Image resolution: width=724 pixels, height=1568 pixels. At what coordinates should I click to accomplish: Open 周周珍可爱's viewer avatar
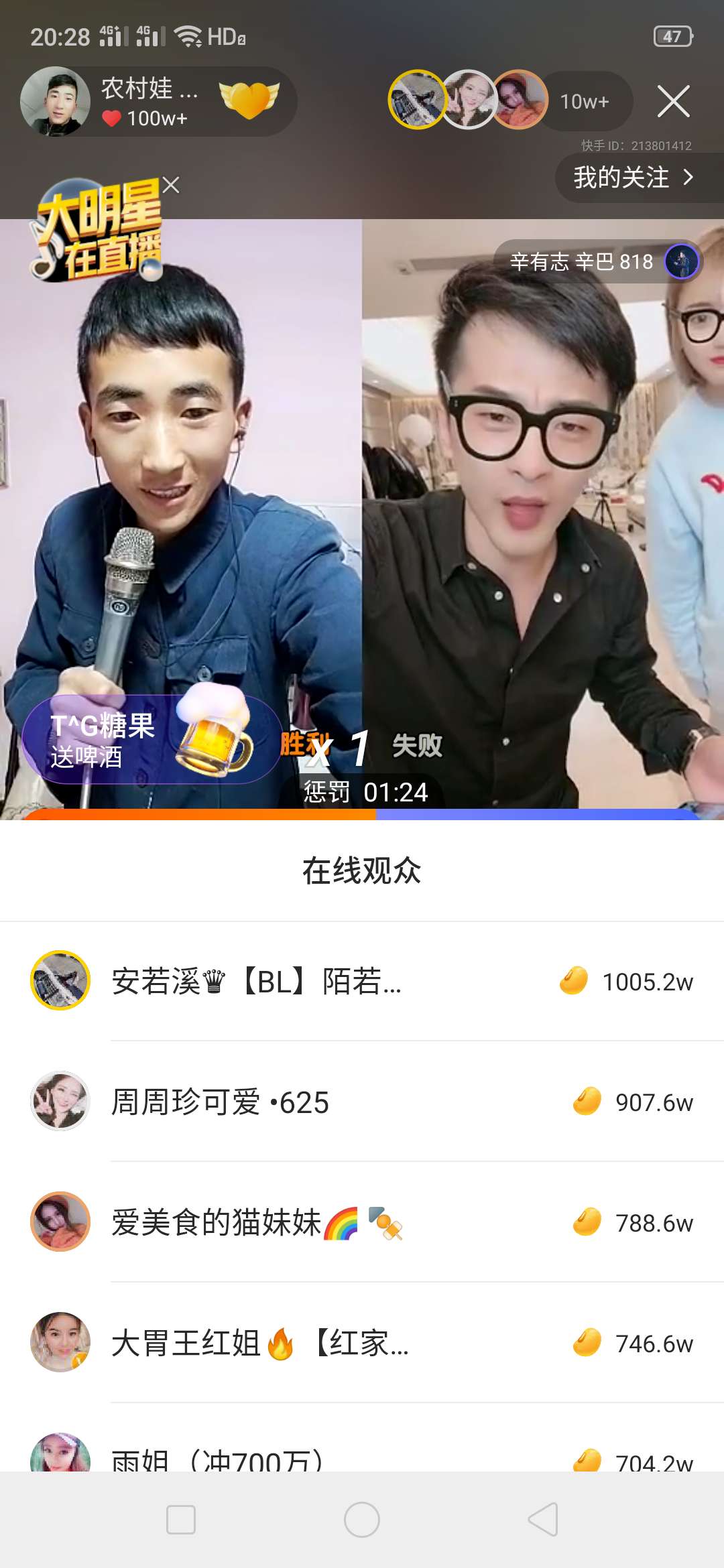[x=59, y=1101]
